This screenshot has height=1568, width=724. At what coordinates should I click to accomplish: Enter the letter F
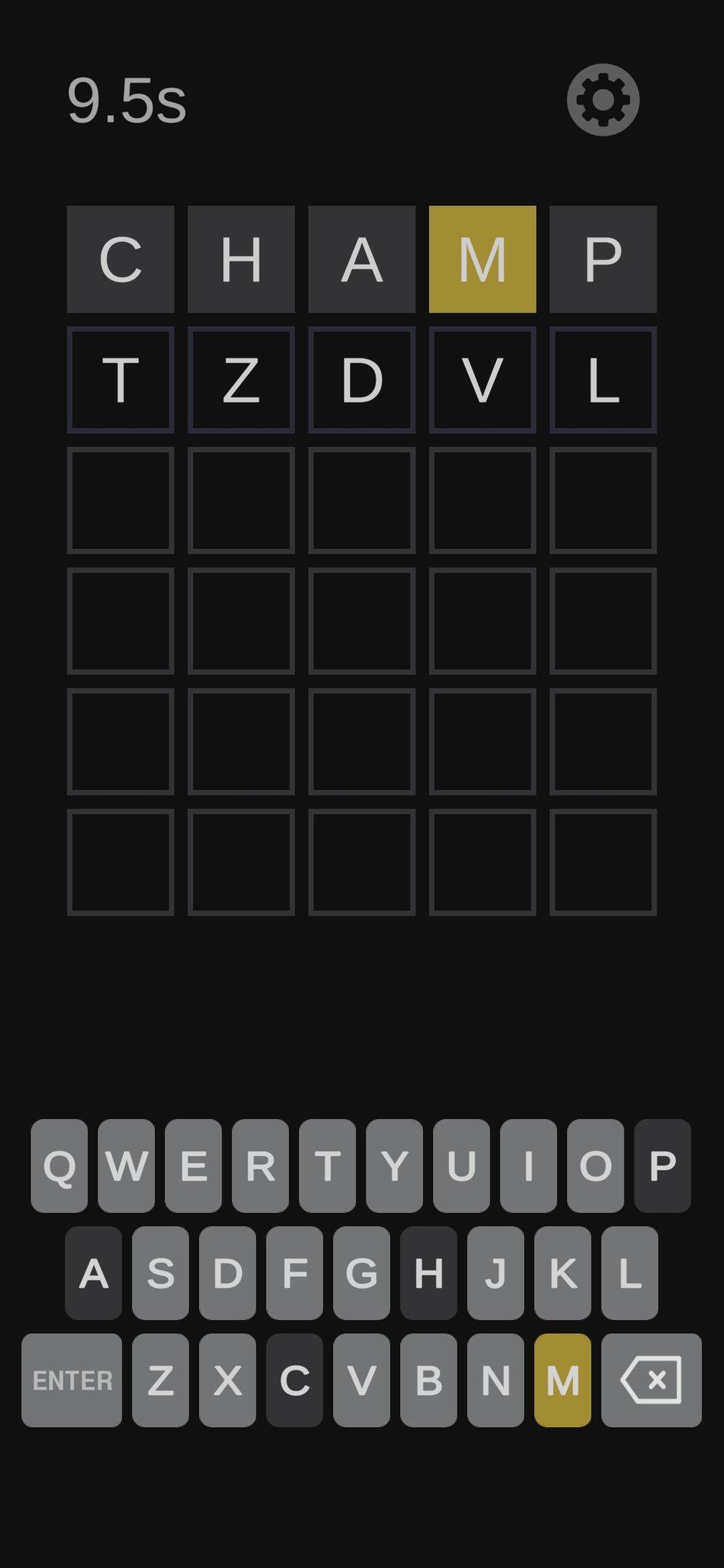[x=294, y=1272]
